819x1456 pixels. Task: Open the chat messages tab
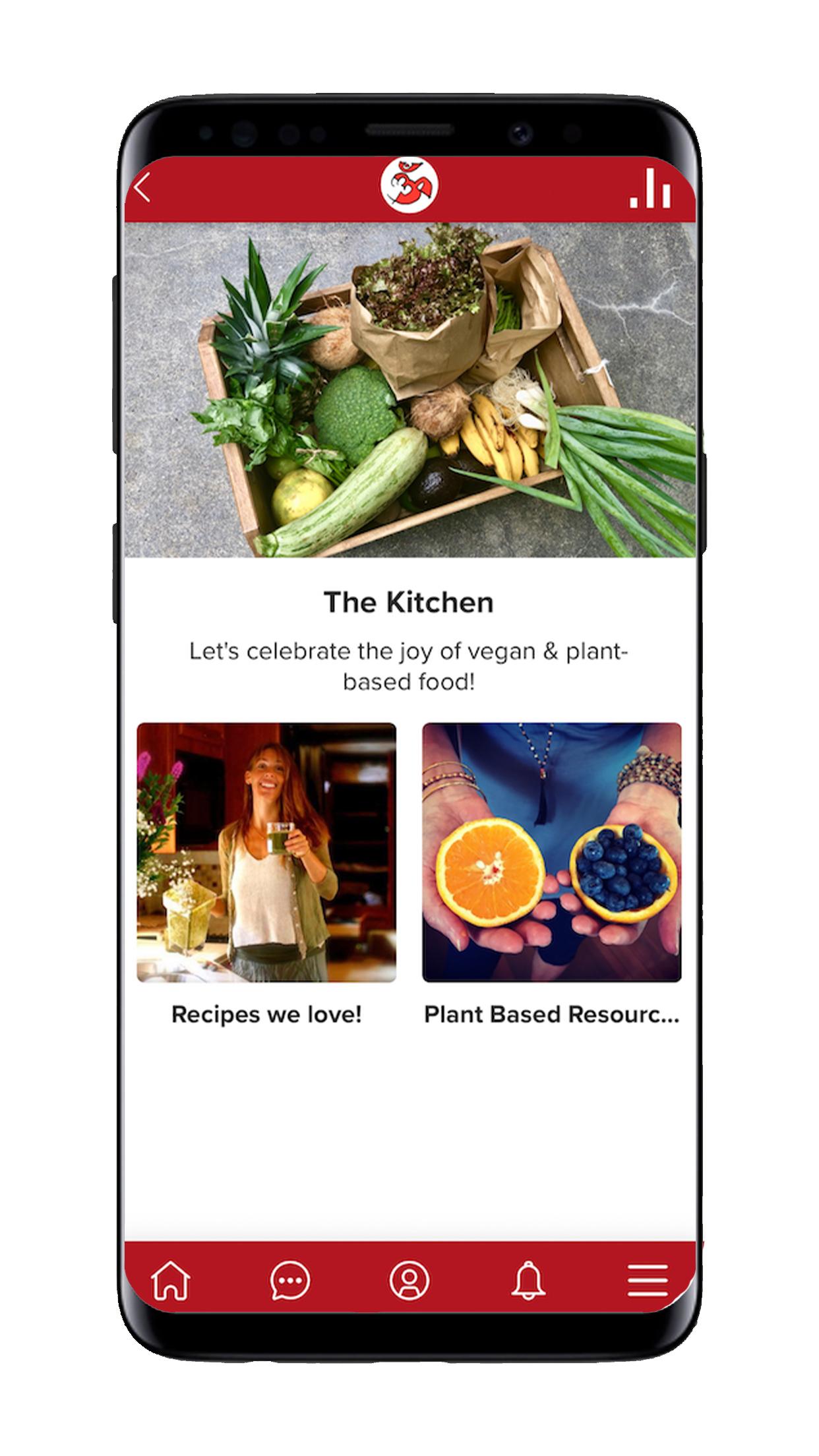pos(290,1281)
